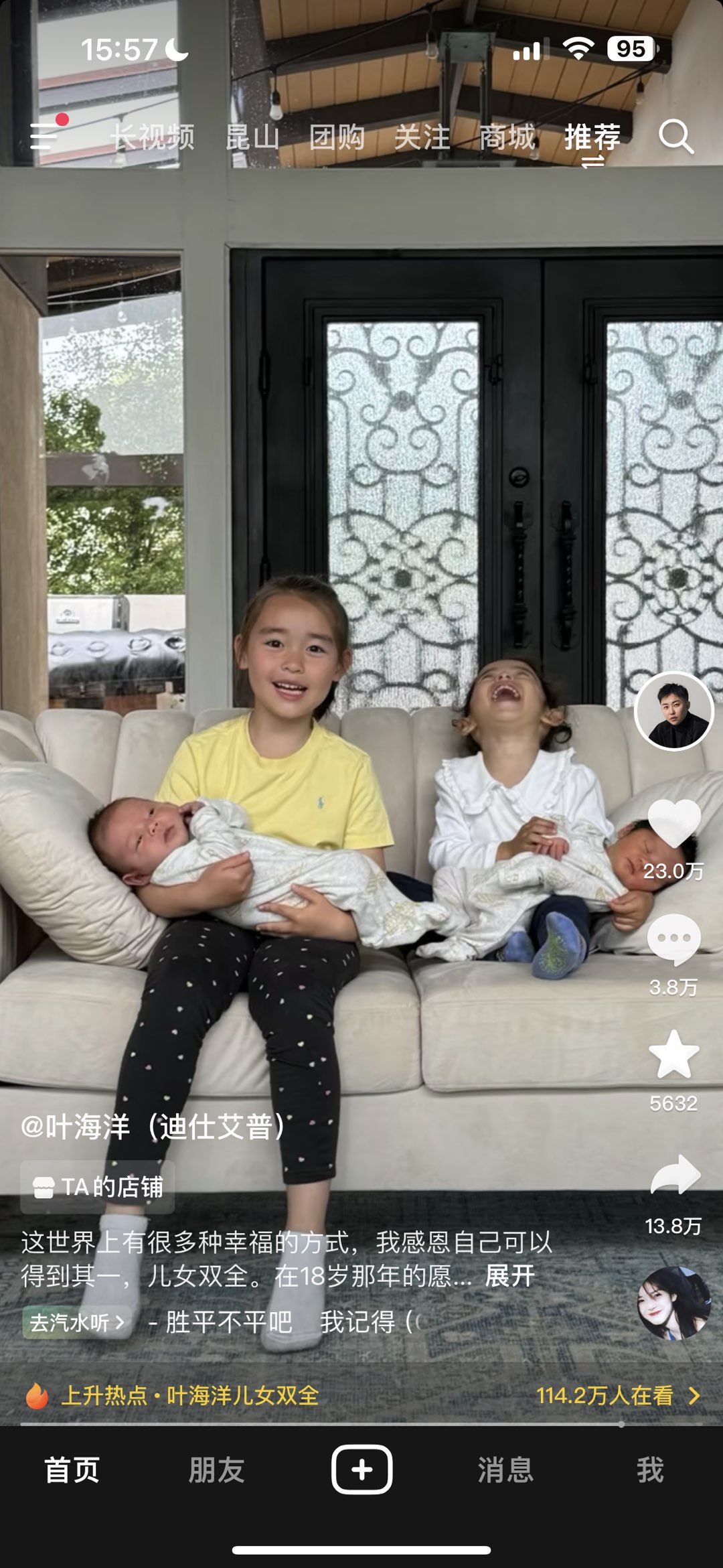Image resolution: width=723 pixels, height=1568 pixels.
Task: Tap the 去汽水听 music chip
Action: tap(77, 1322)
